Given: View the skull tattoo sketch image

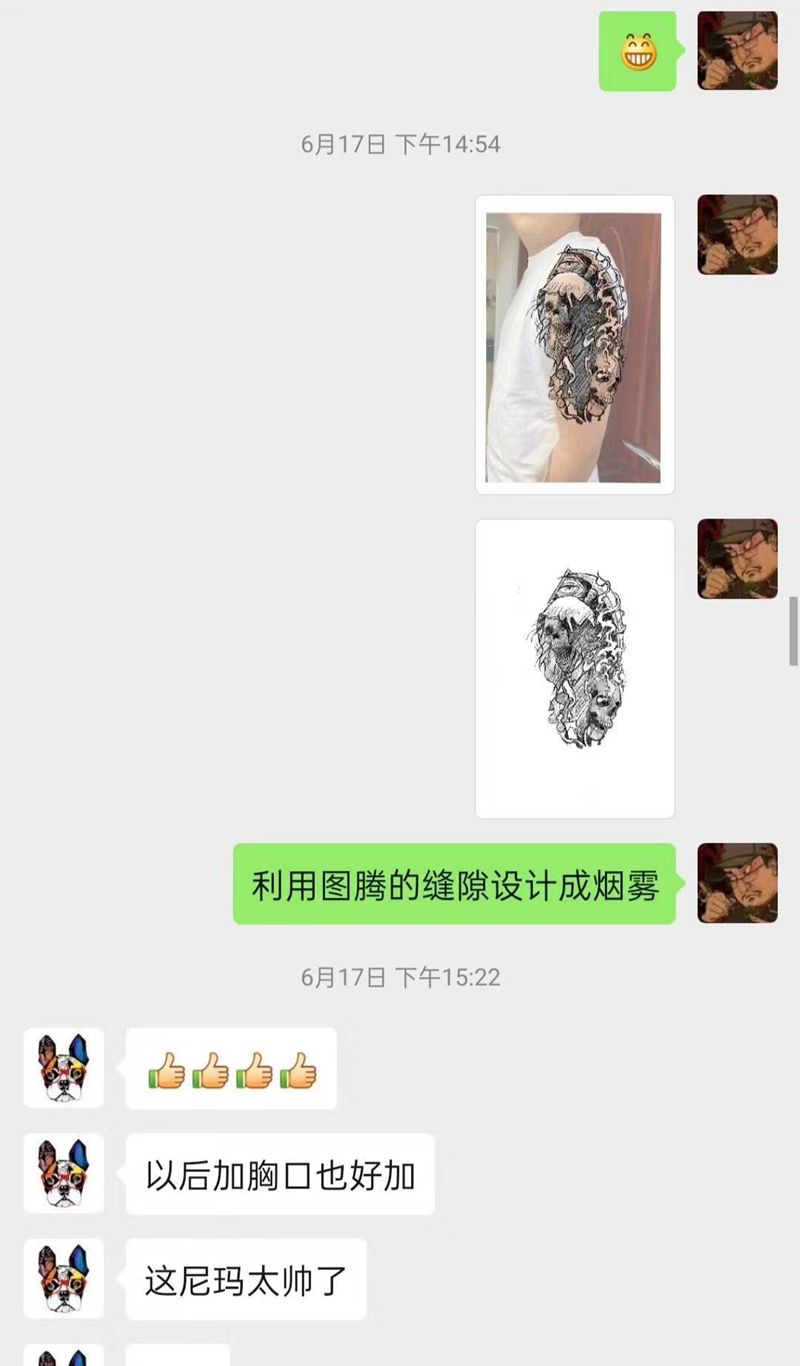Looking at the screenshot, I should pos(574,668).
